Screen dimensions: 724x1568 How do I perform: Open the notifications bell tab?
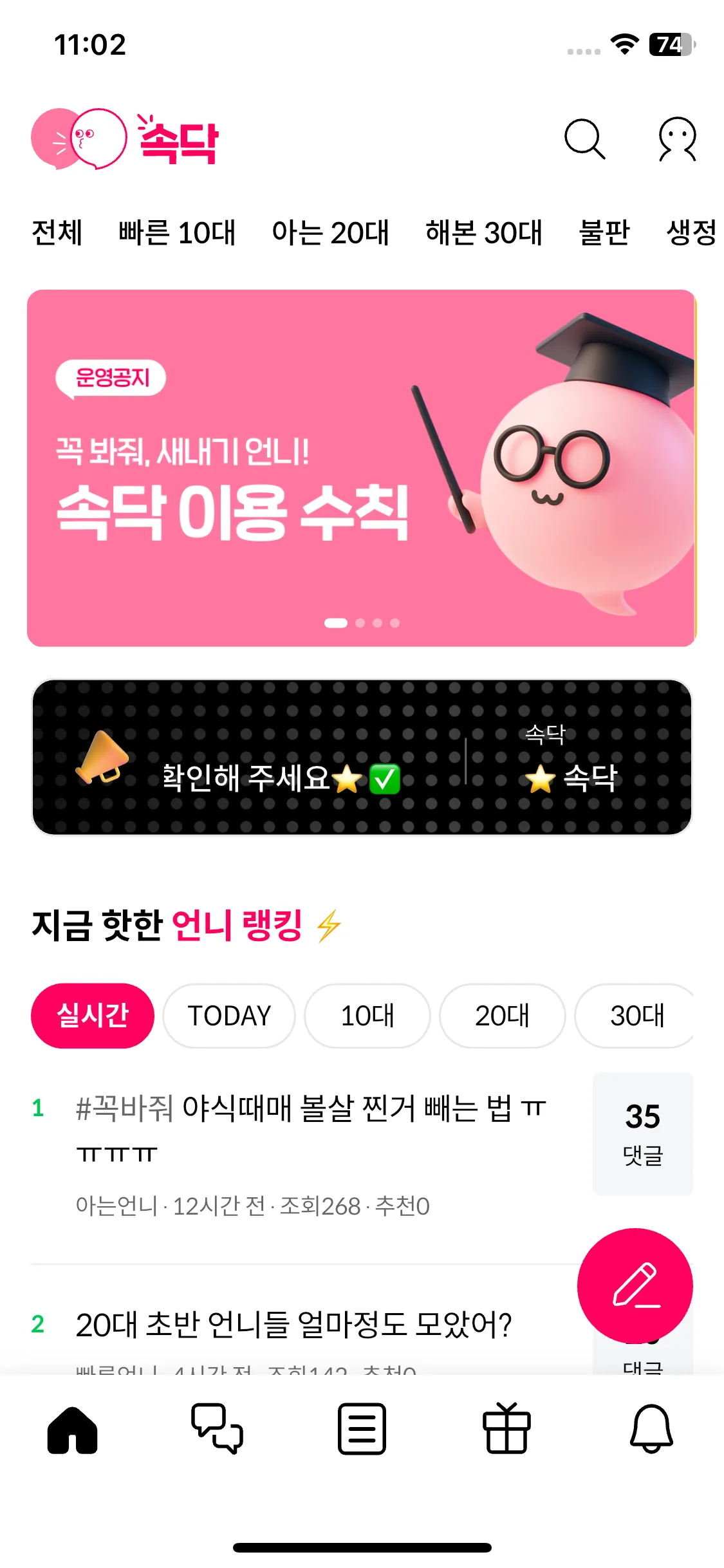tap(651, 1429)
